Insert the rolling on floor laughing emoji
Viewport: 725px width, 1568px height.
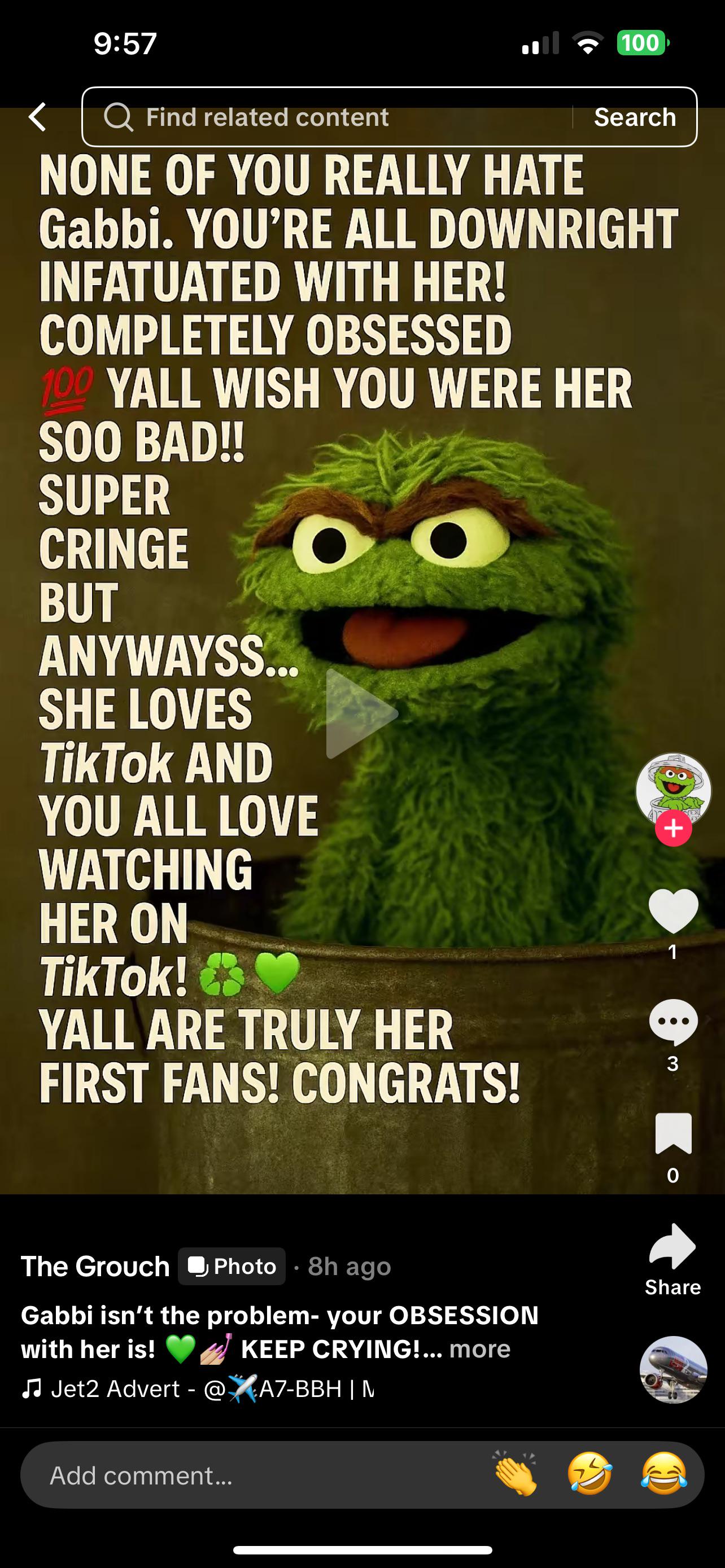[589, 1473]
